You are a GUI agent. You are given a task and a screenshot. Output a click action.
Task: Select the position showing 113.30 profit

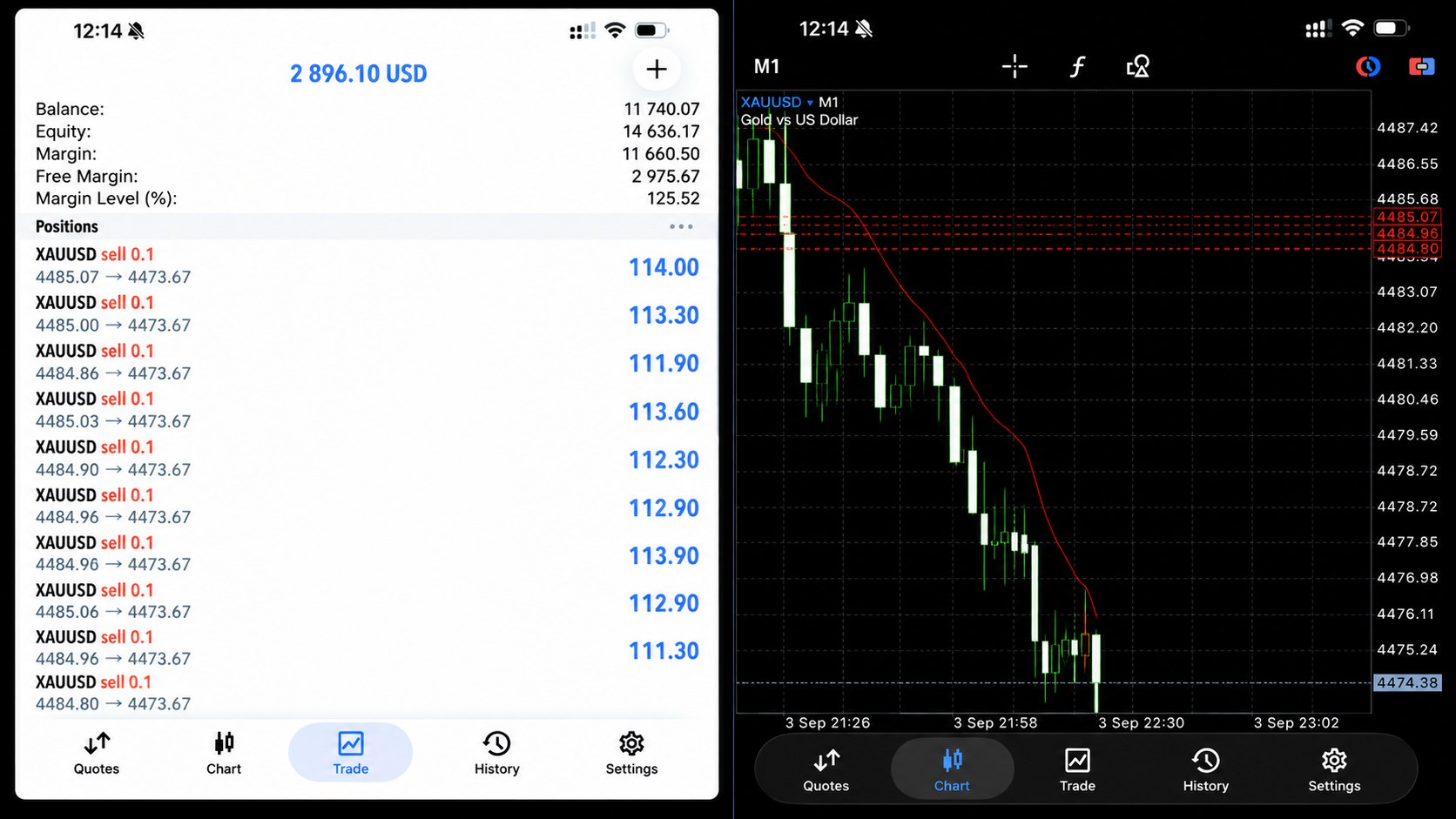[367, 314]
